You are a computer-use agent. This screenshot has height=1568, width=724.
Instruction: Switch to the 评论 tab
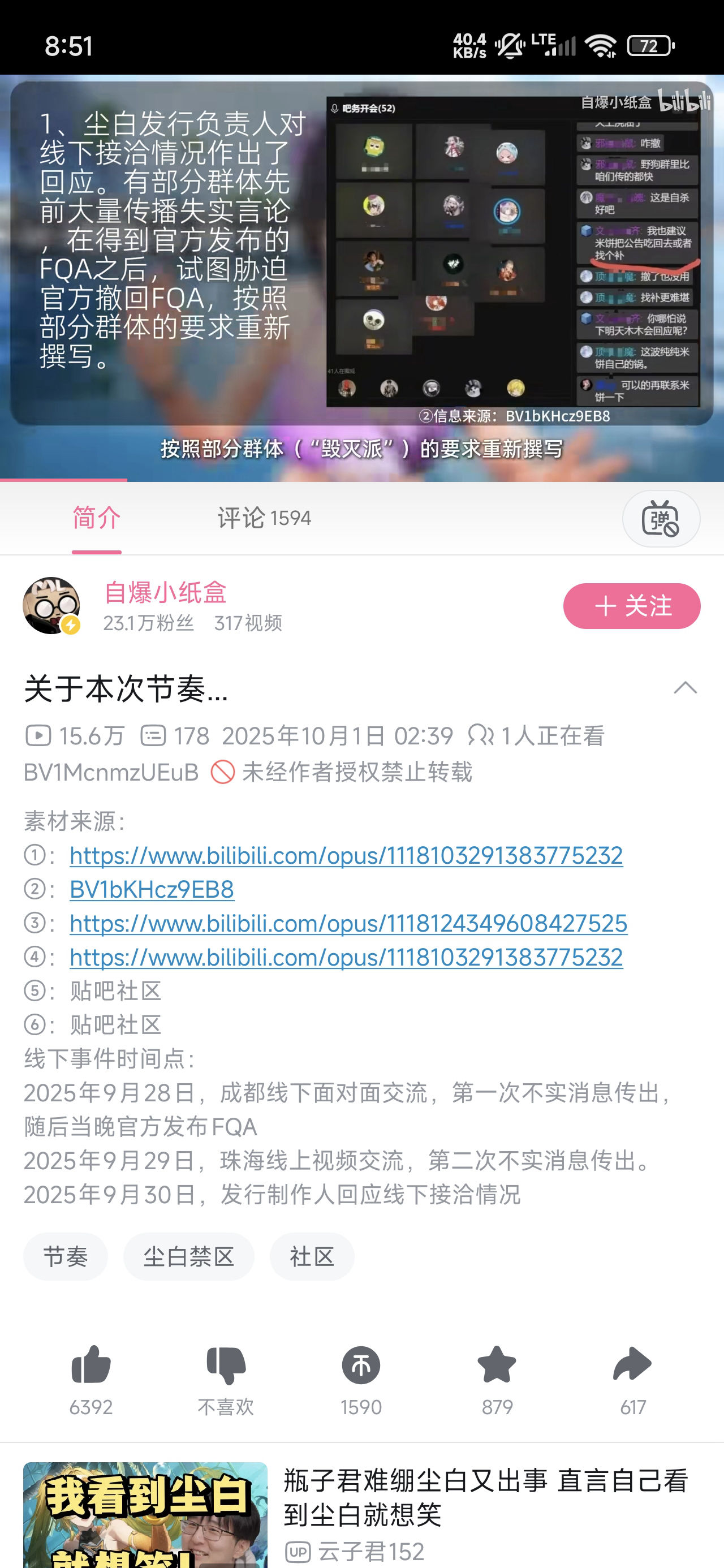[x=264, y=519]
